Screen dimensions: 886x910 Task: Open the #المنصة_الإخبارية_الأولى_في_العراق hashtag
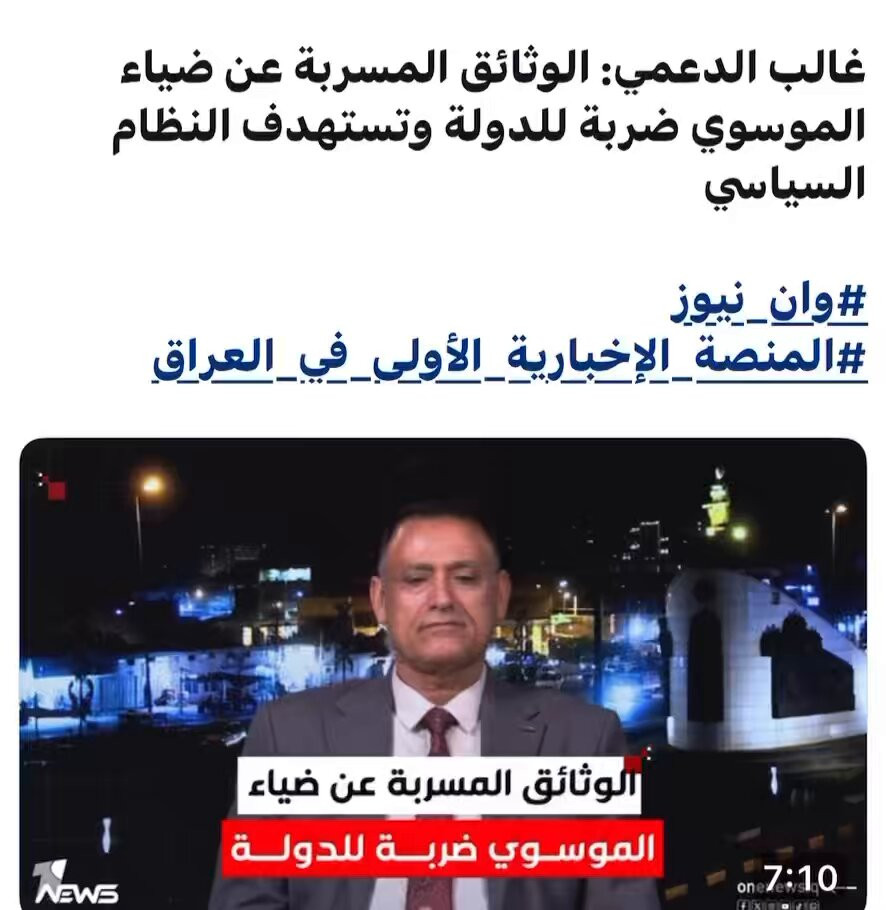pos(510,360)
